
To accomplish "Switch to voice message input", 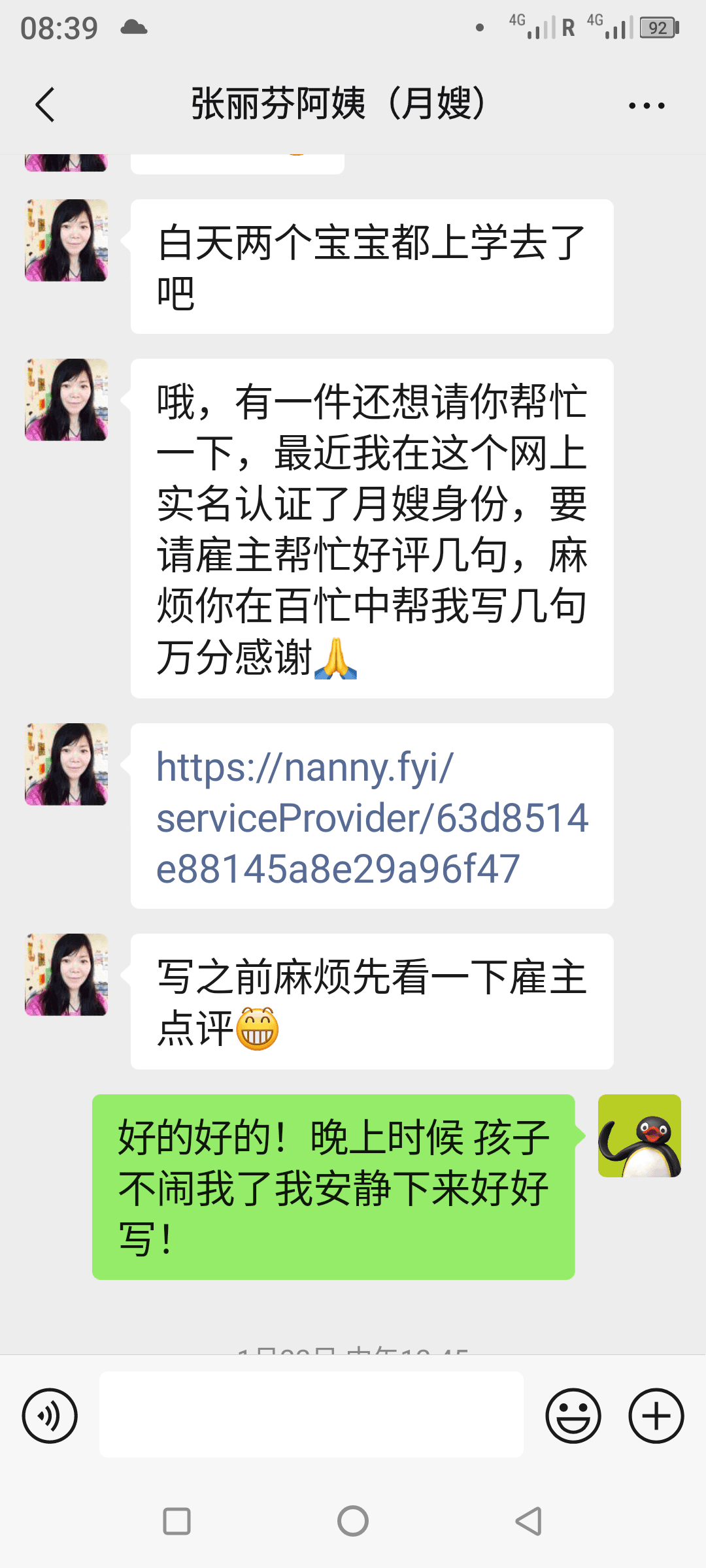I will [50, 1416].
